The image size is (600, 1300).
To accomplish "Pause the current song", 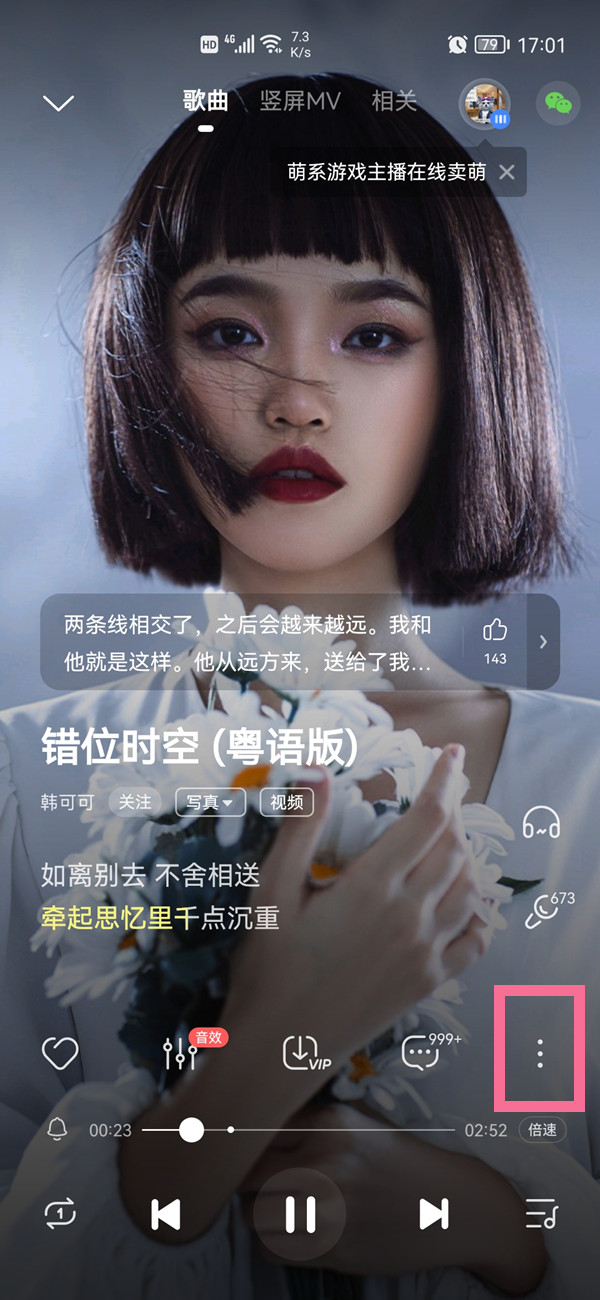I will coord(300,1214).
